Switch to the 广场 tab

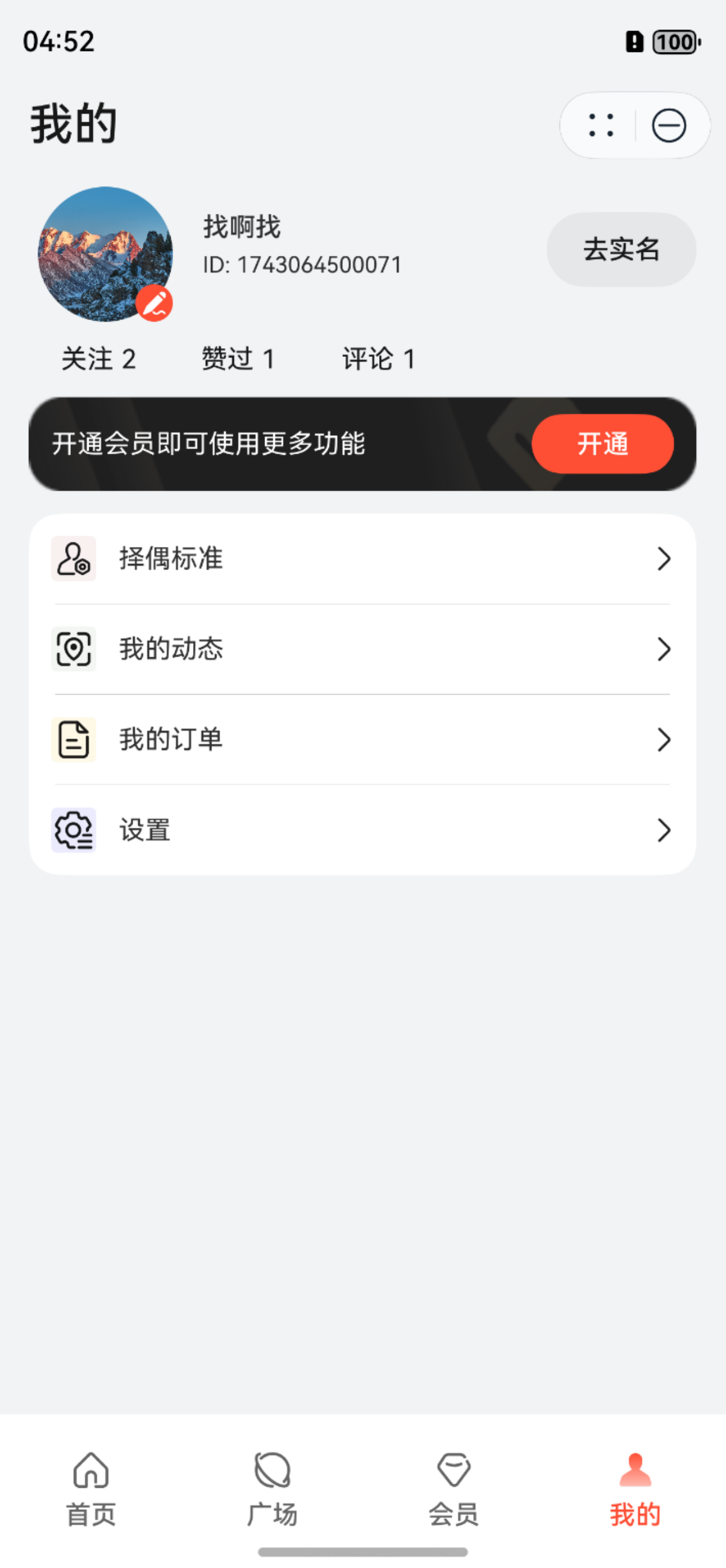[272, 1490]
